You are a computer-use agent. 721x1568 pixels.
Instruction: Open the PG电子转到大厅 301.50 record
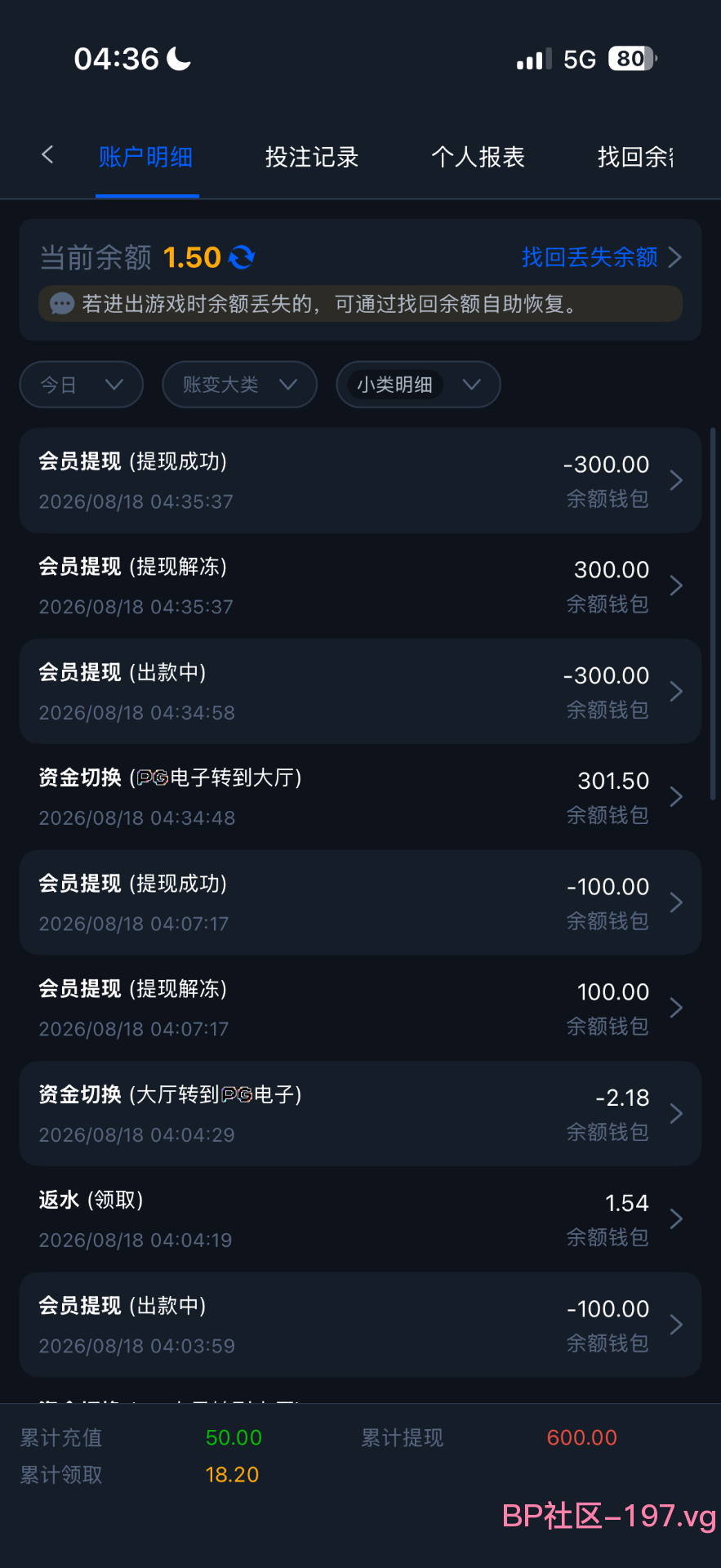pos(360,796)
